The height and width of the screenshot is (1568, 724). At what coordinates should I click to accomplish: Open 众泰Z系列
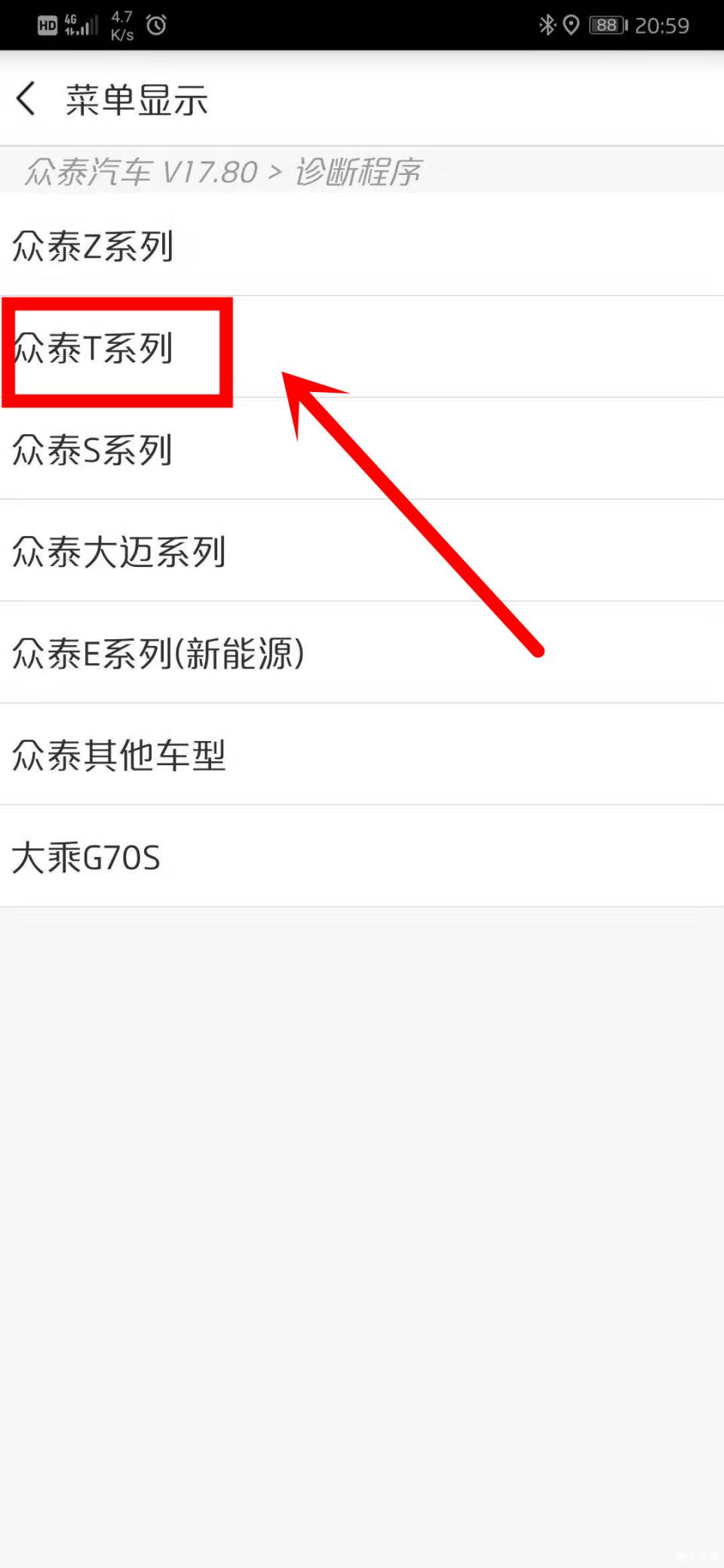362,245
